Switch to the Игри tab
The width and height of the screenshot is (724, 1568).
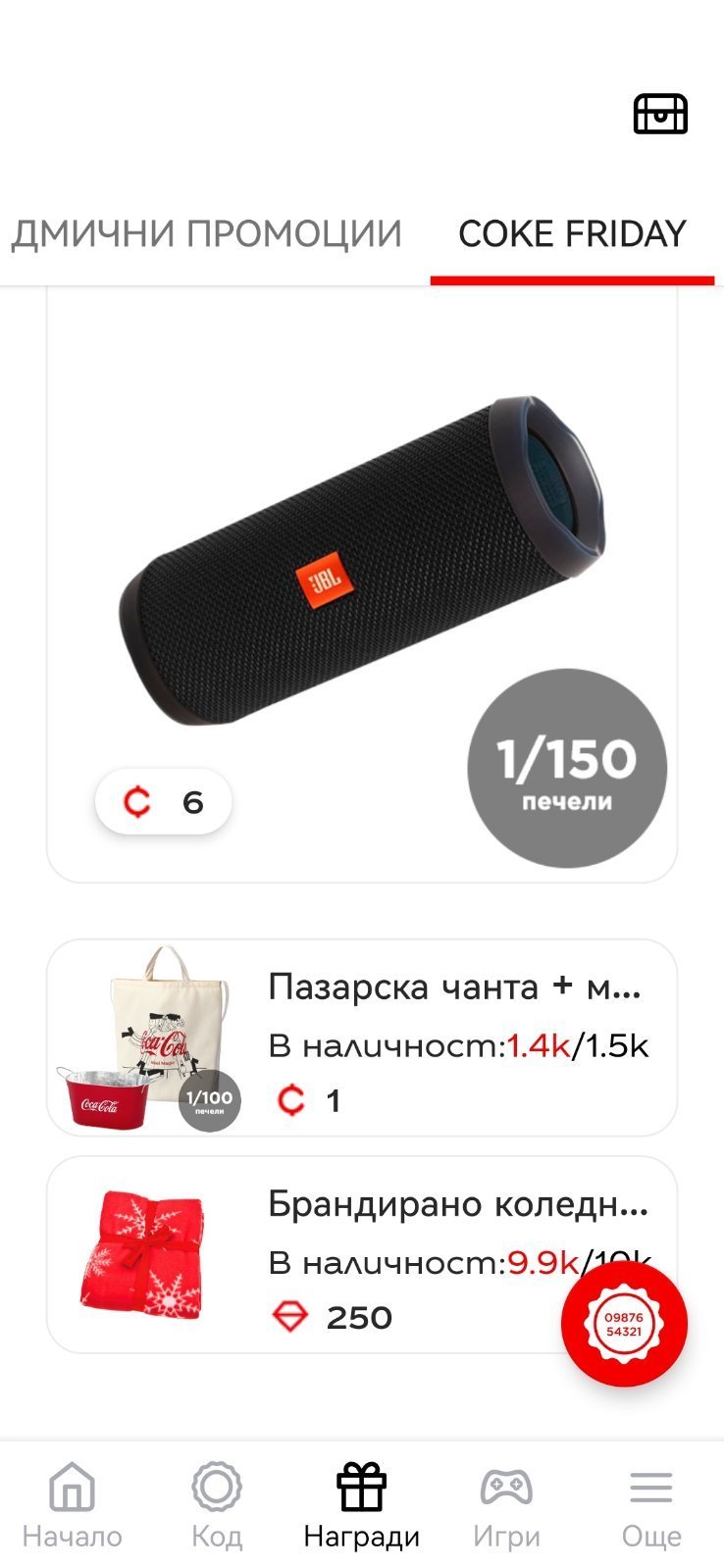pos(506,1505)
